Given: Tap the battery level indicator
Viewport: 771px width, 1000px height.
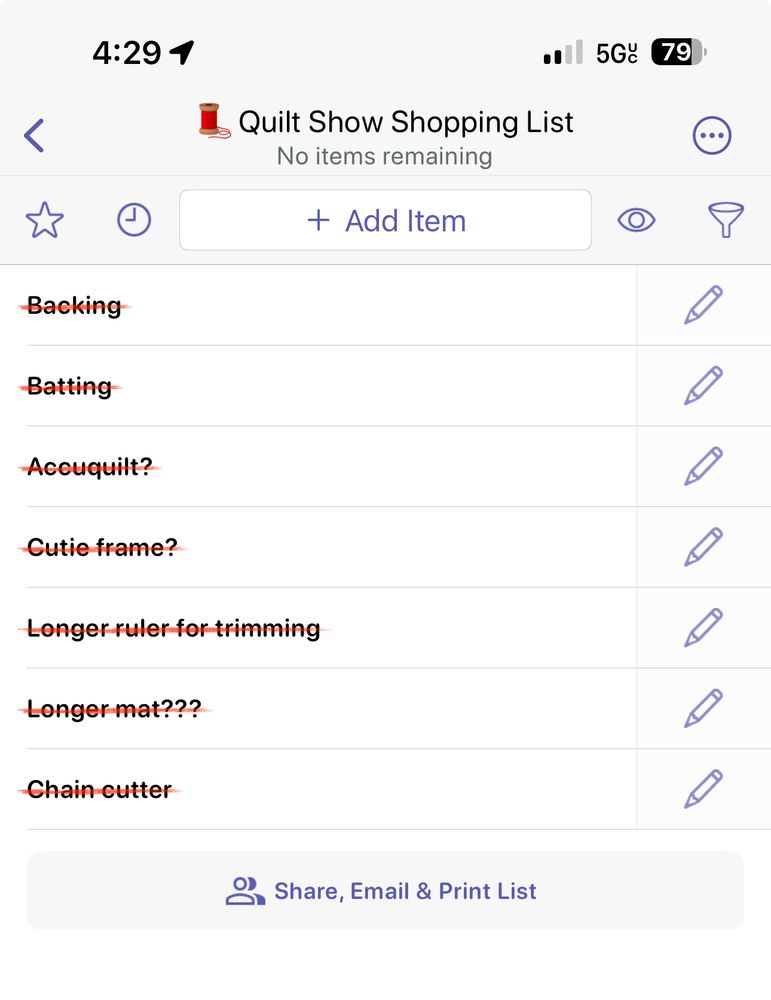Looking at the screenshot, I should click(x=677, y=51).
